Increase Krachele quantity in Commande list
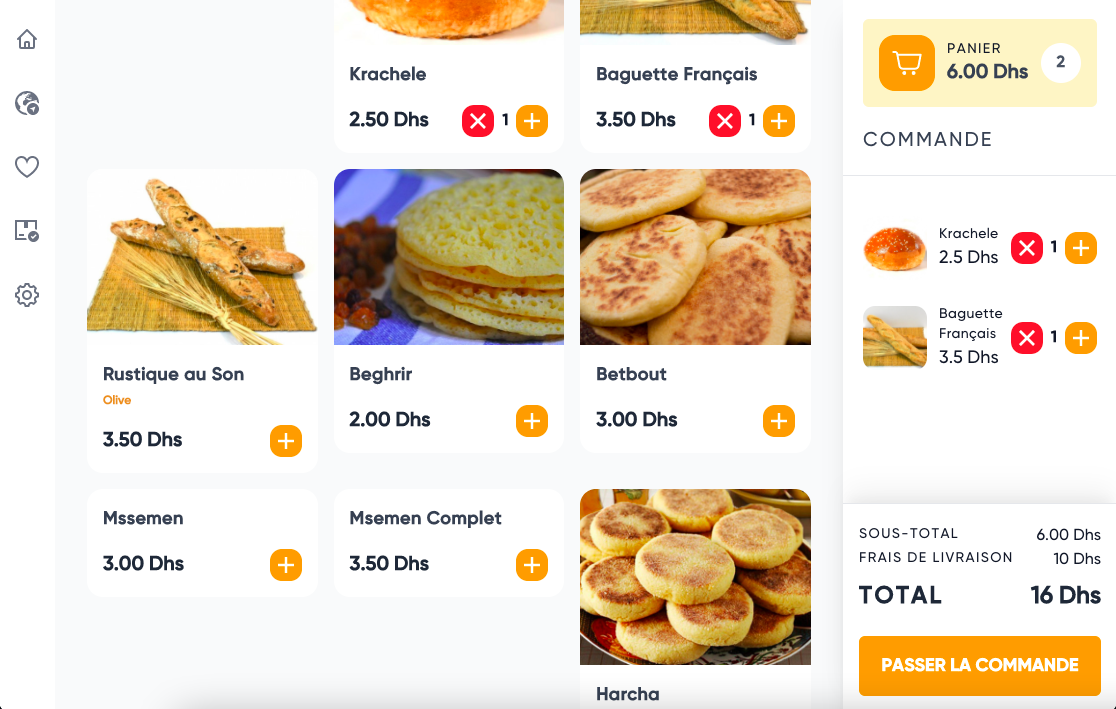 (x=1081, y=248)
